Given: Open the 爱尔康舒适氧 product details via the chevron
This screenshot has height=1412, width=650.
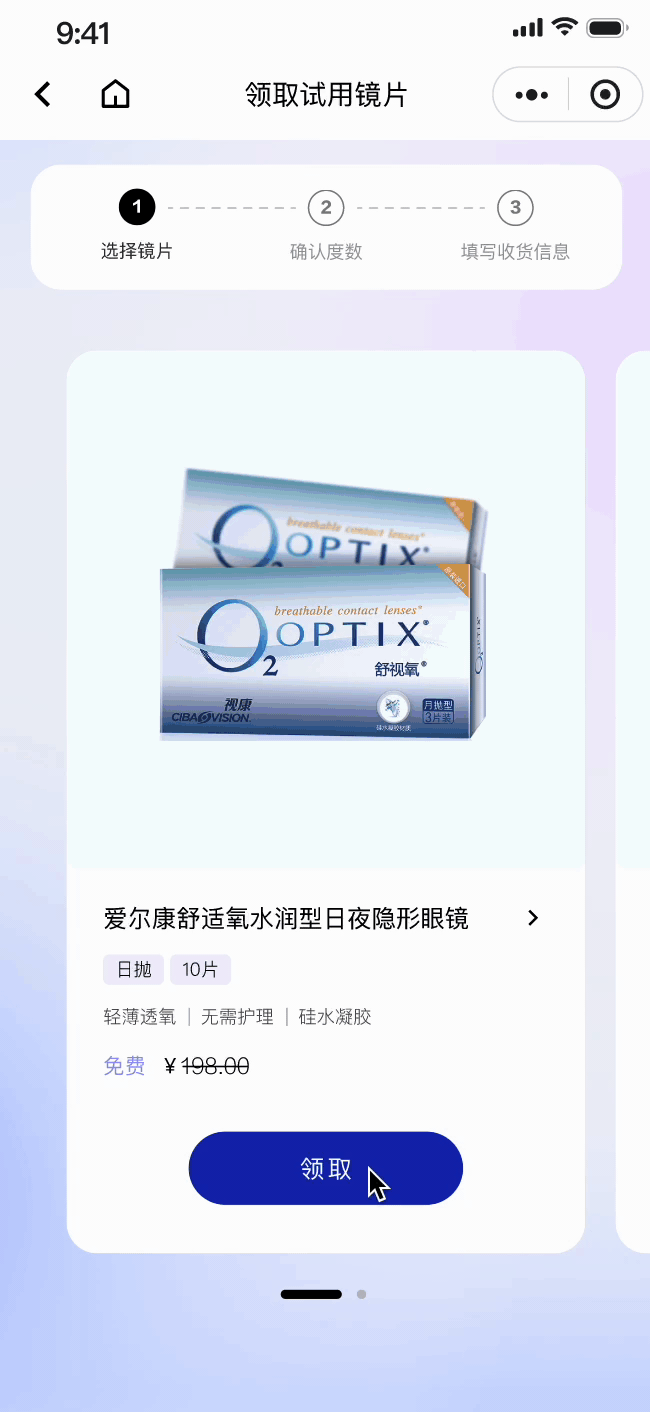Looking at the screenshot, I should pyautogui.click(x=533, y=918).
